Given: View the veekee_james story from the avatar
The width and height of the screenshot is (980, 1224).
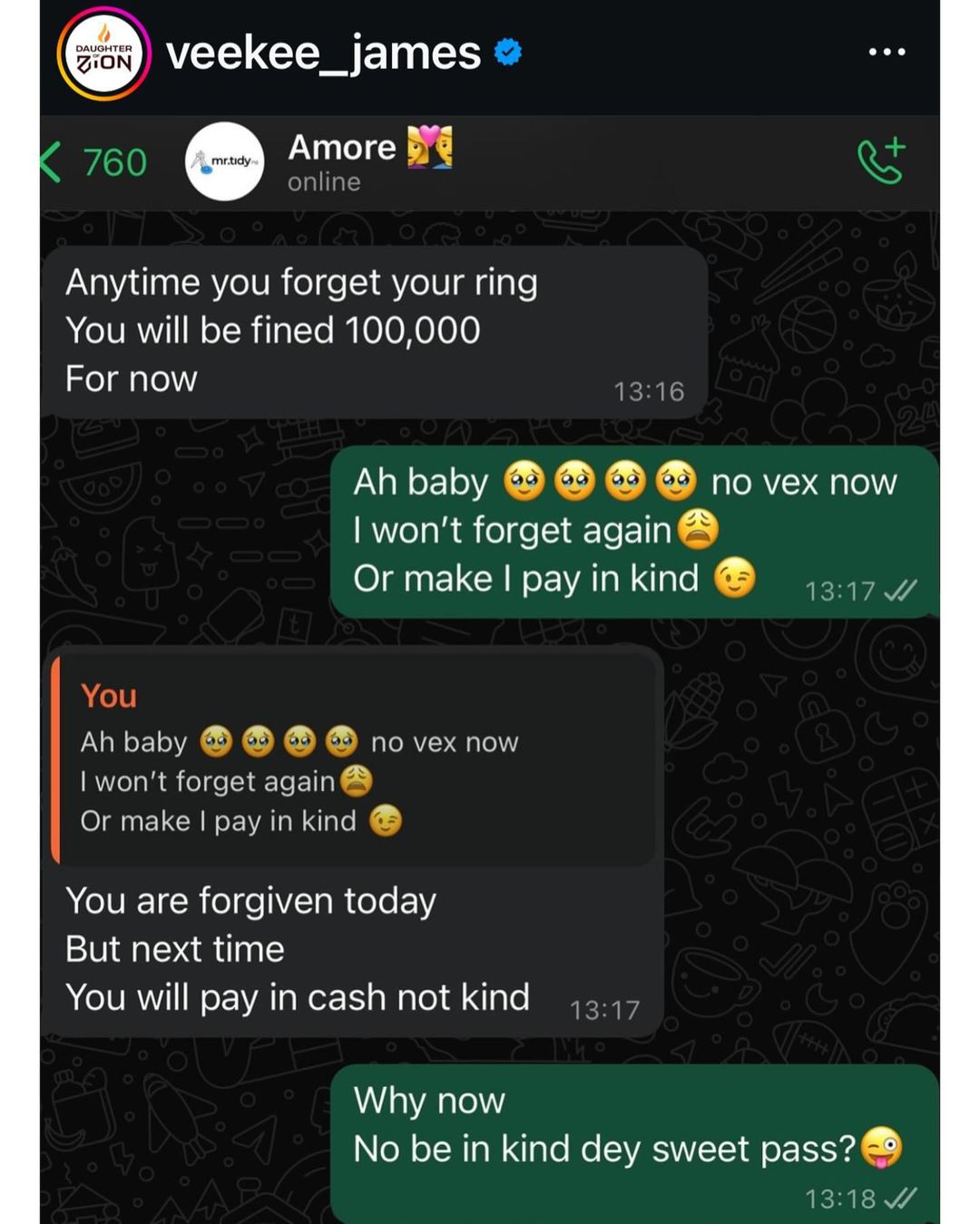Looking at the screenshot, I should point(103,54).
